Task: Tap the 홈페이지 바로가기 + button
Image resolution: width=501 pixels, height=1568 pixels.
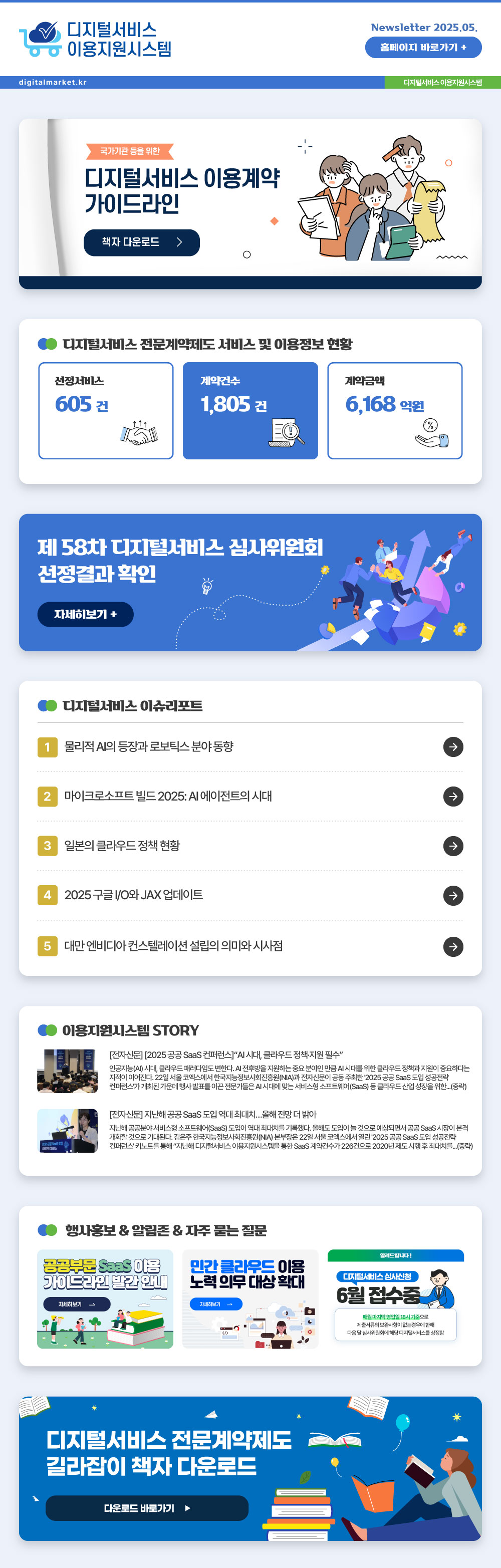Action: (x=423, y=48)
